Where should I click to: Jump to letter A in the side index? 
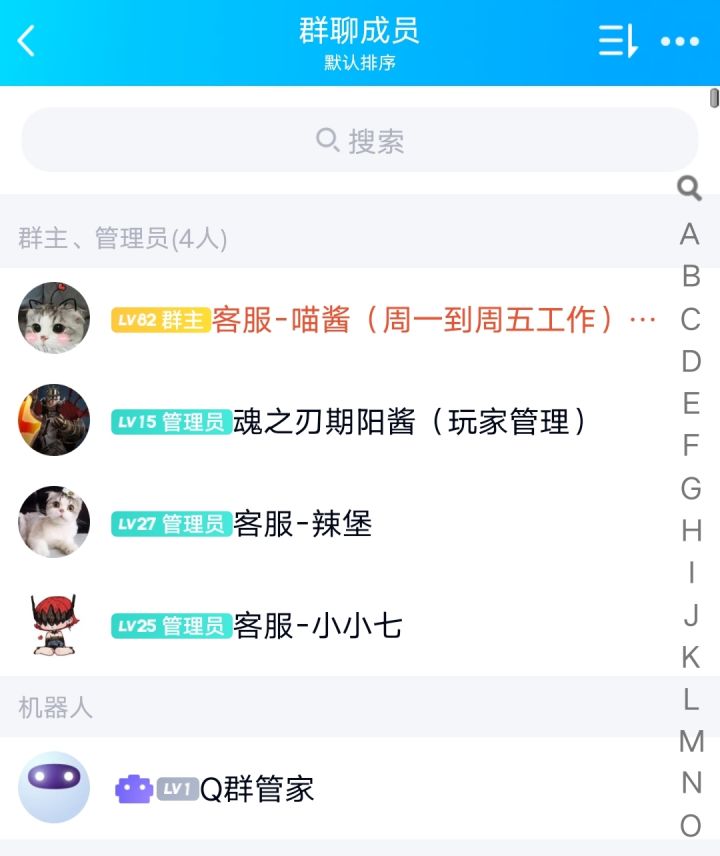(x=688, y=232)
